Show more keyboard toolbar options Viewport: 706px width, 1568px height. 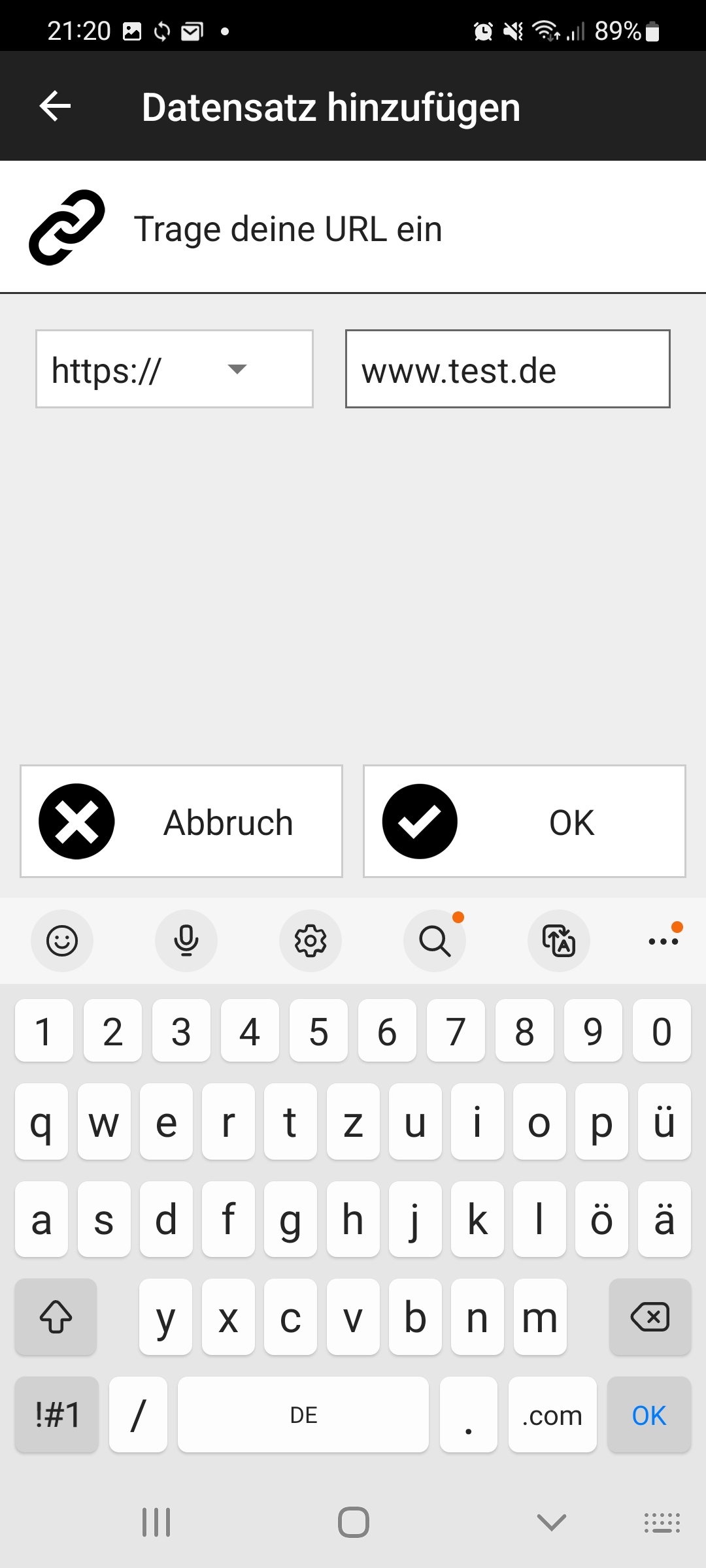pos(664,941)
